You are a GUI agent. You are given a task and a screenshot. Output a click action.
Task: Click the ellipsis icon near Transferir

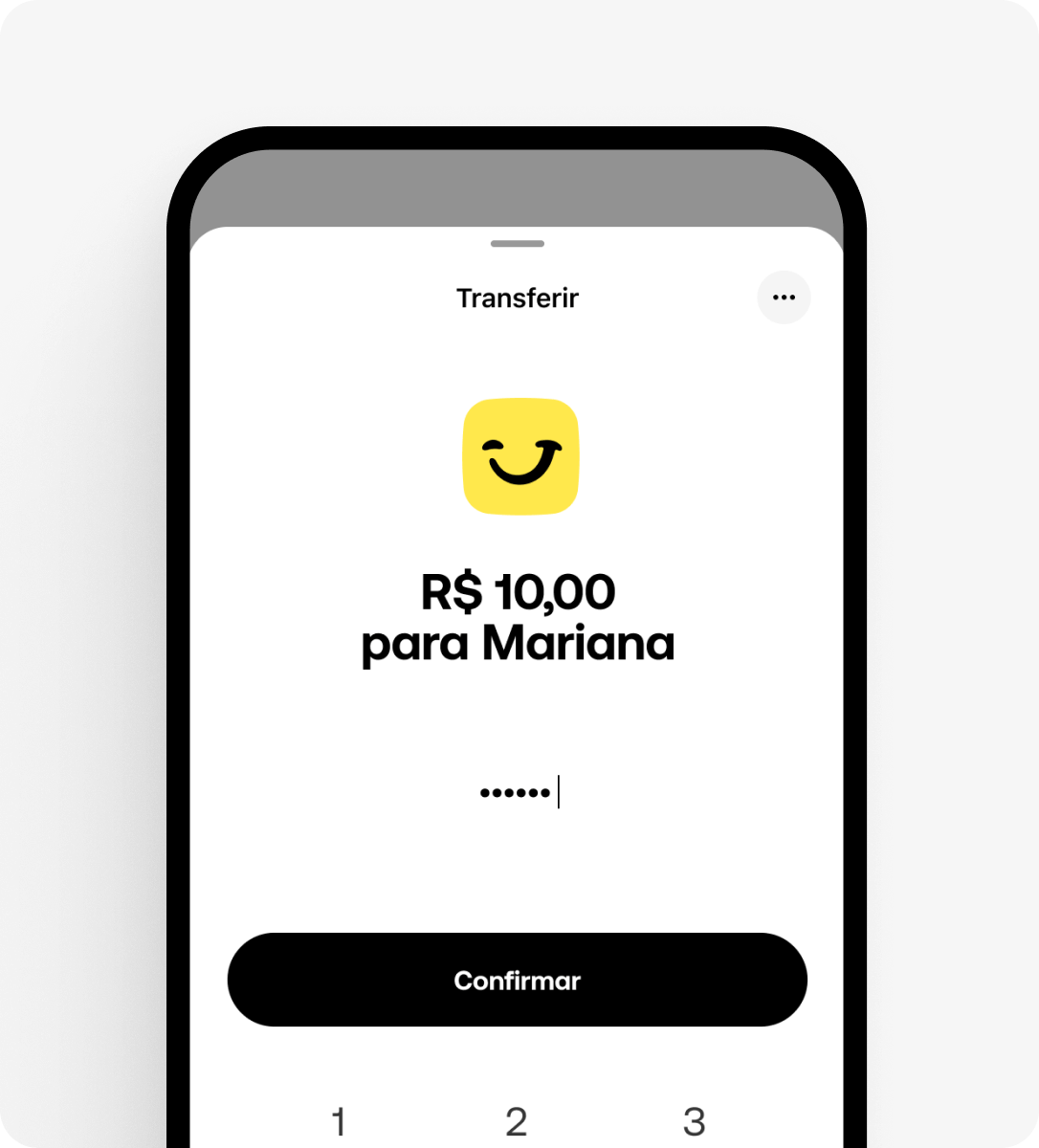pos(784,298)
